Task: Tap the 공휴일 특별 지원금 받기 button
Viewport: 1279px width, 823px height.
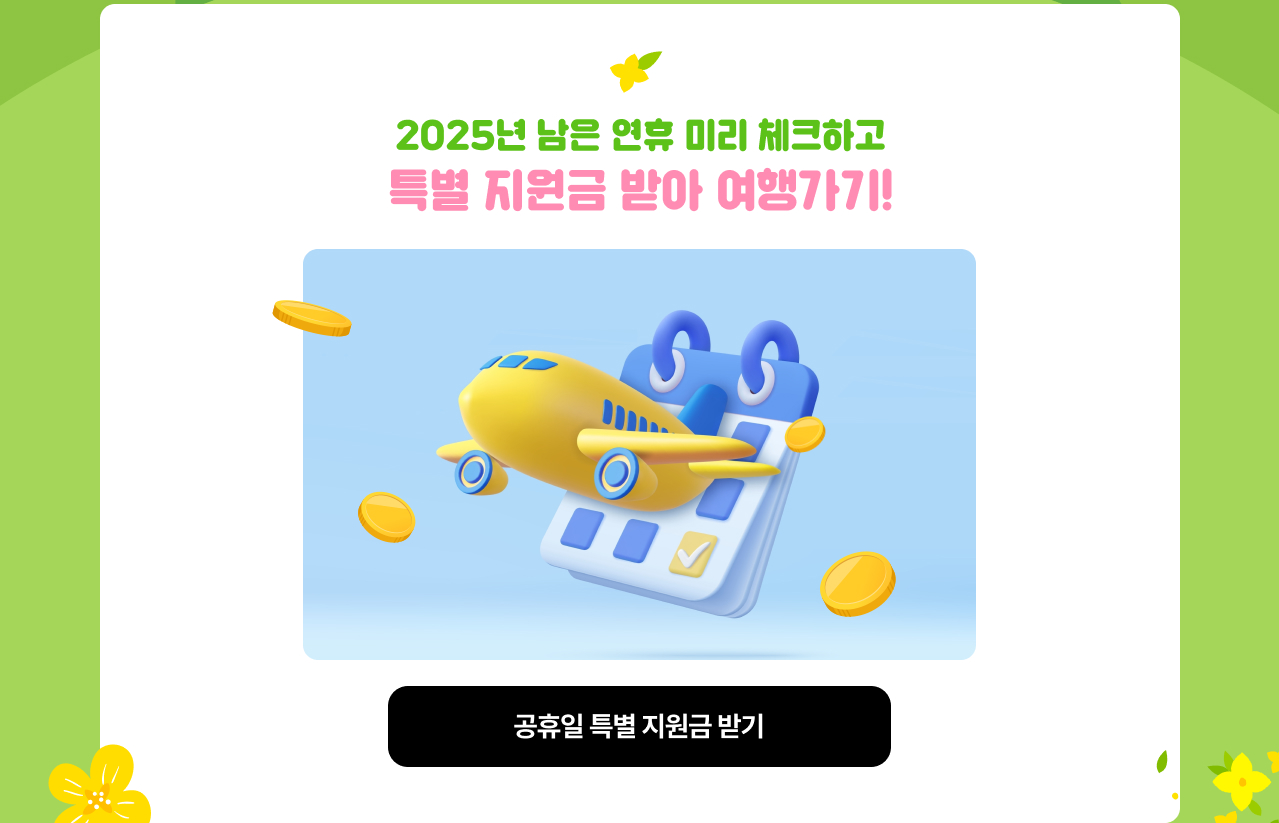Action: pyautogui.click(x=639, y=726)
